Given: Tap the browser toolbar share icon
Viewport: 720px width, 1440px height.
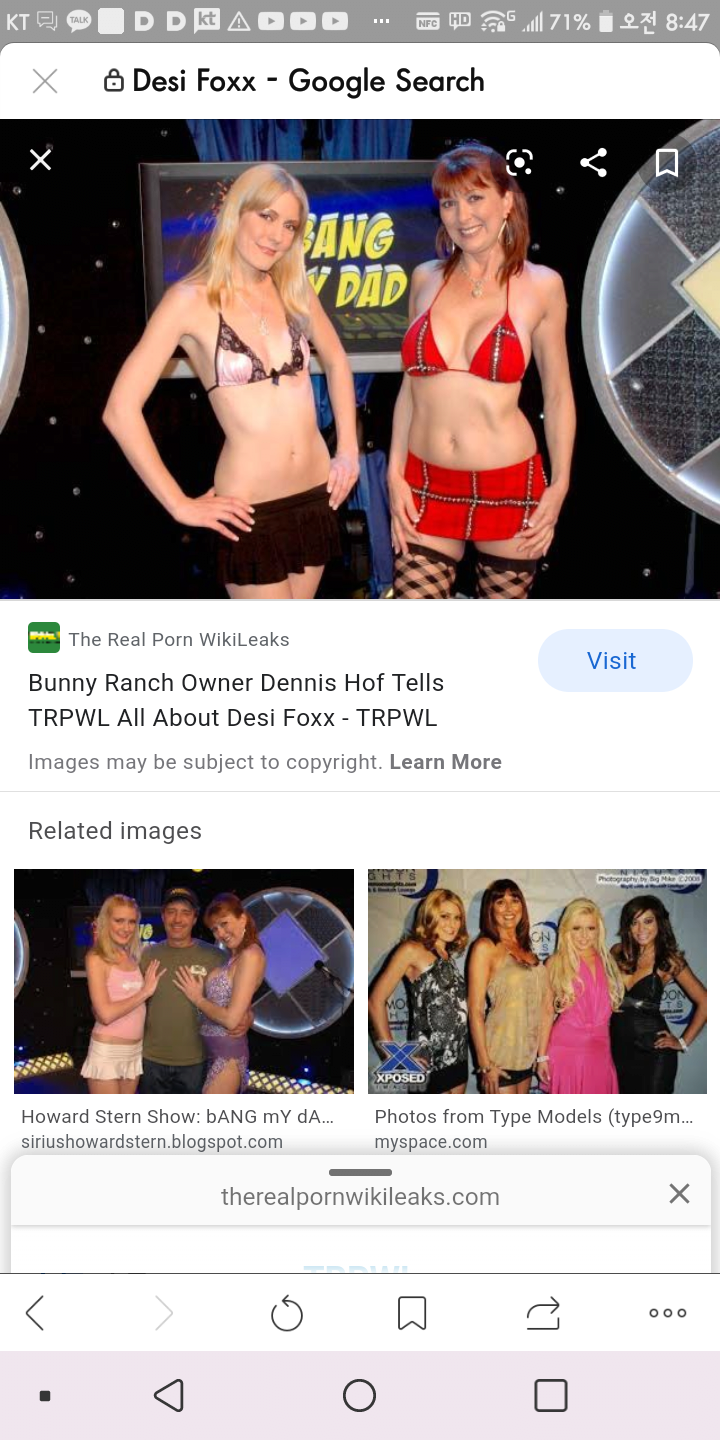Looking at the screenshot, I should click(x=543, y=1313).
